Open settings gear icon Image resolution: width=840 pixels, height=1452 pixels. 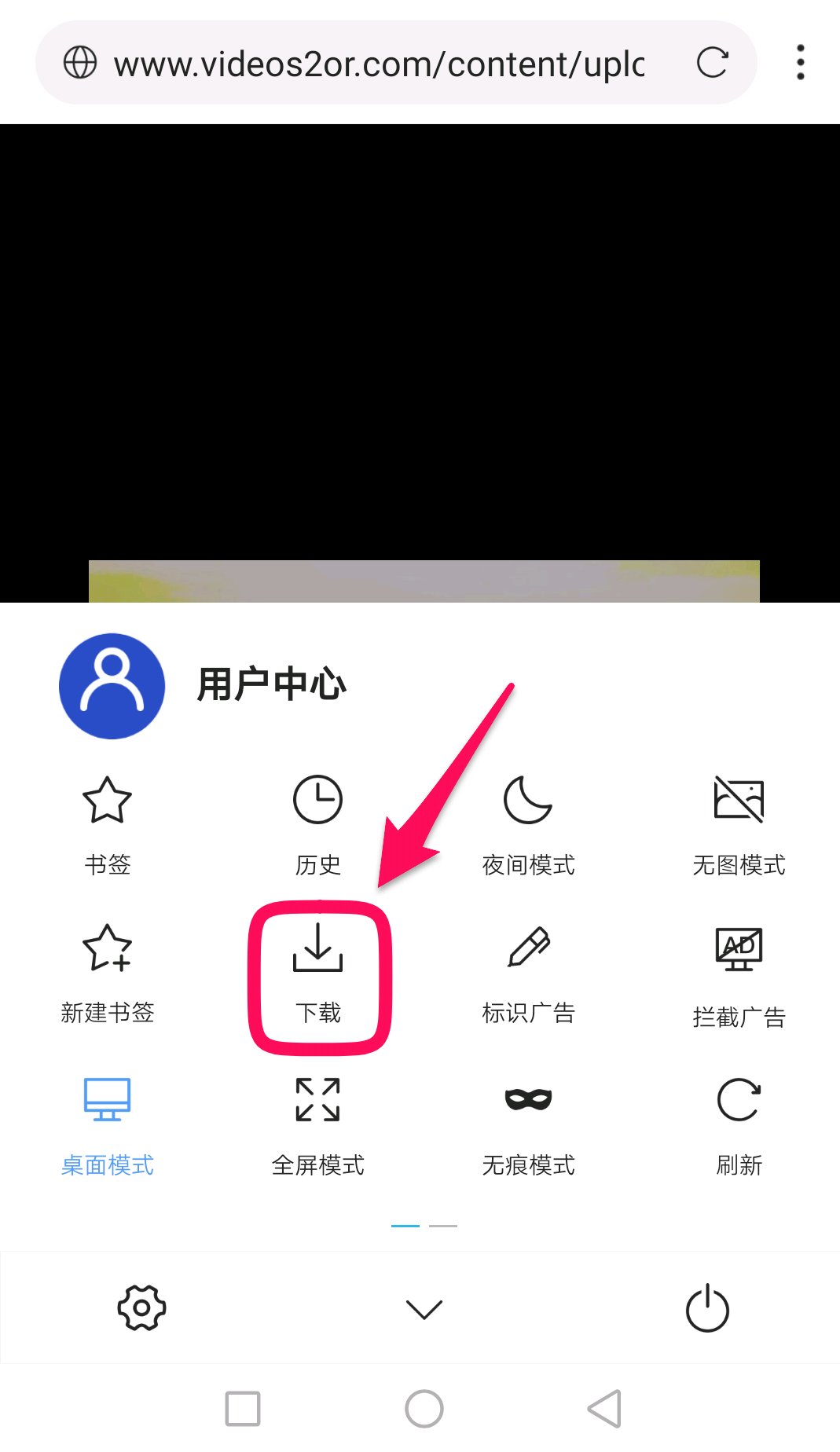(141, 1307)
